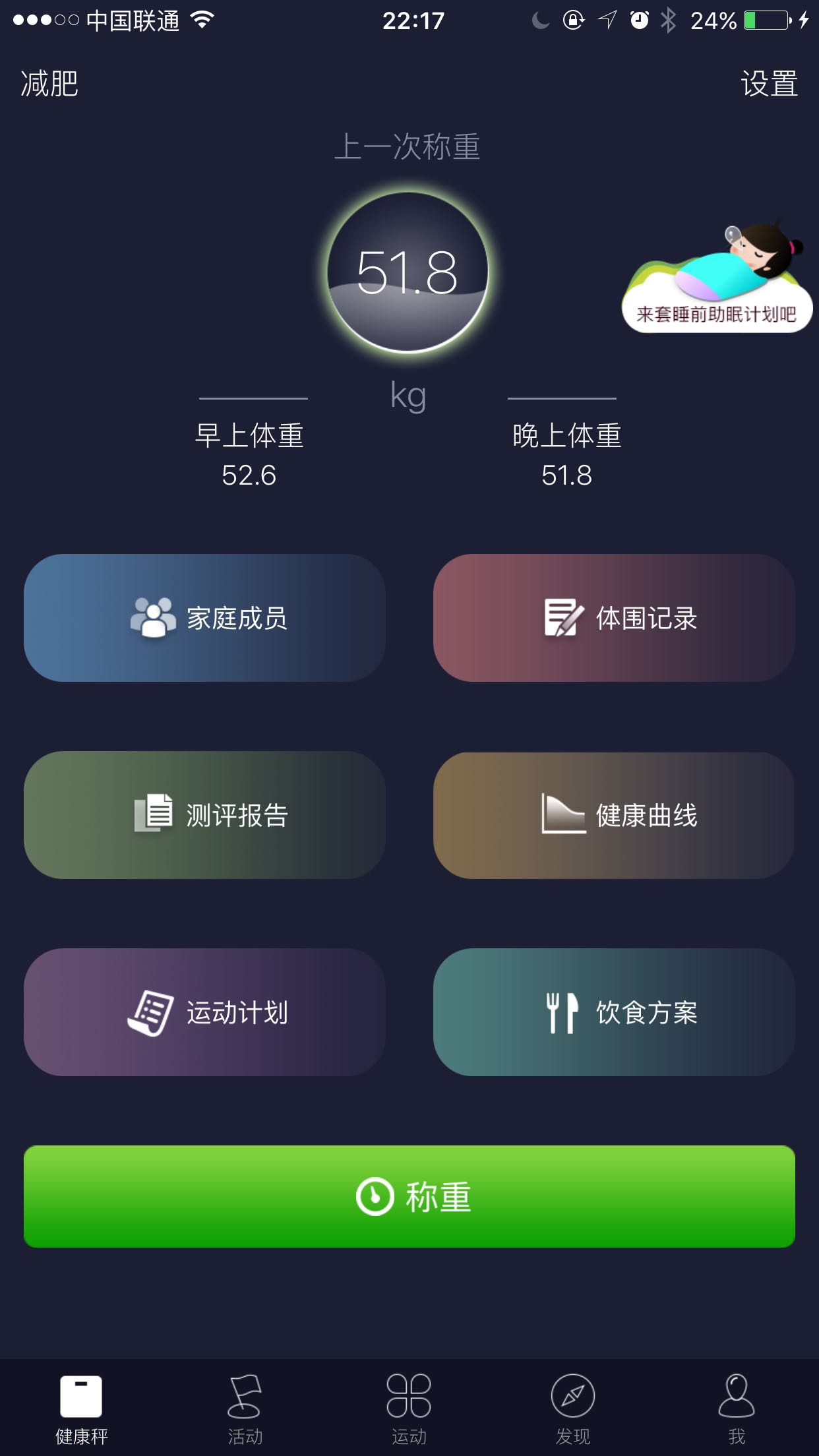The image size is (819, 1456).
Task: Open 饮食方案 diet plan
Action: 613,1012
